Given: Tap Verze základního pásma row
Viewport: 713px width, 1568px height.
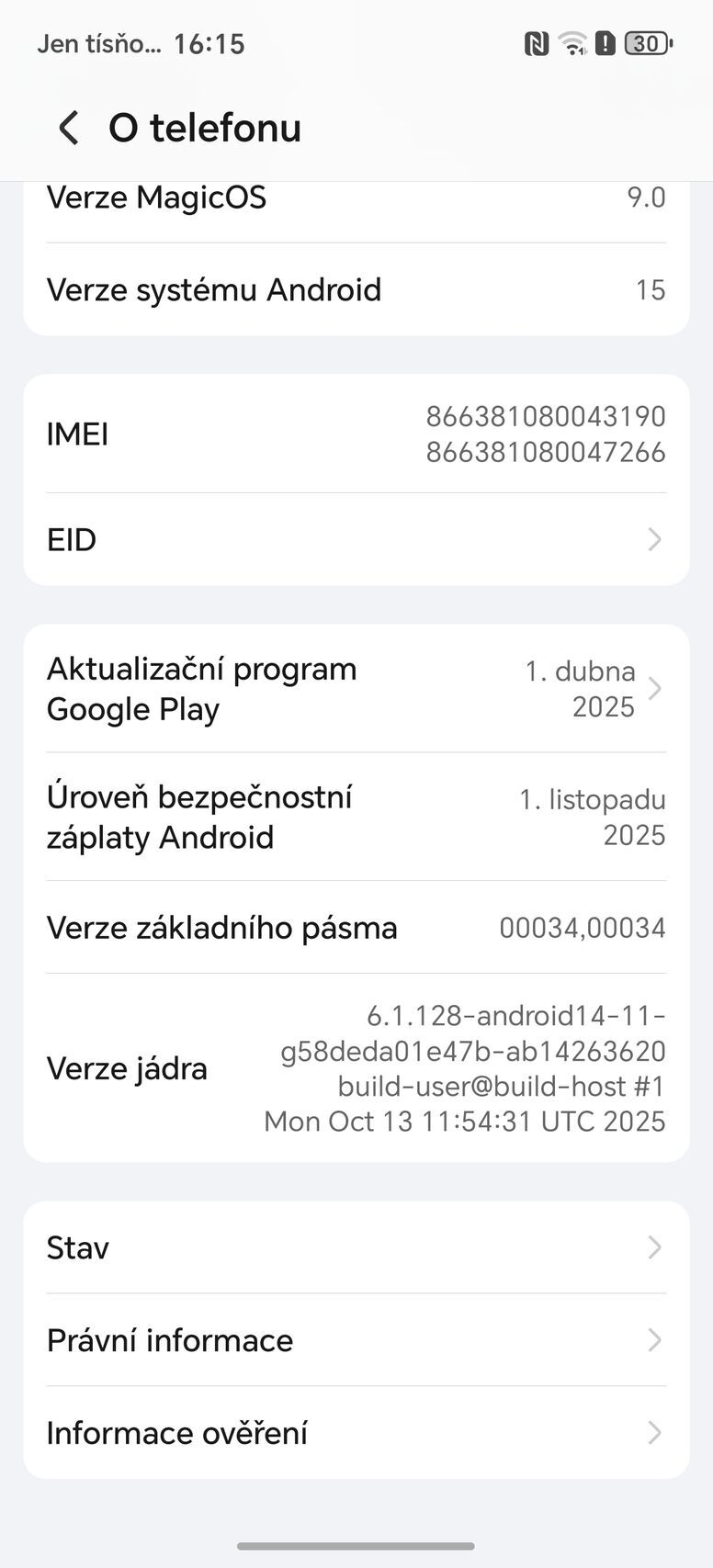Looking at the screenshot, I should pyautogui.click(x=356, y=928).
